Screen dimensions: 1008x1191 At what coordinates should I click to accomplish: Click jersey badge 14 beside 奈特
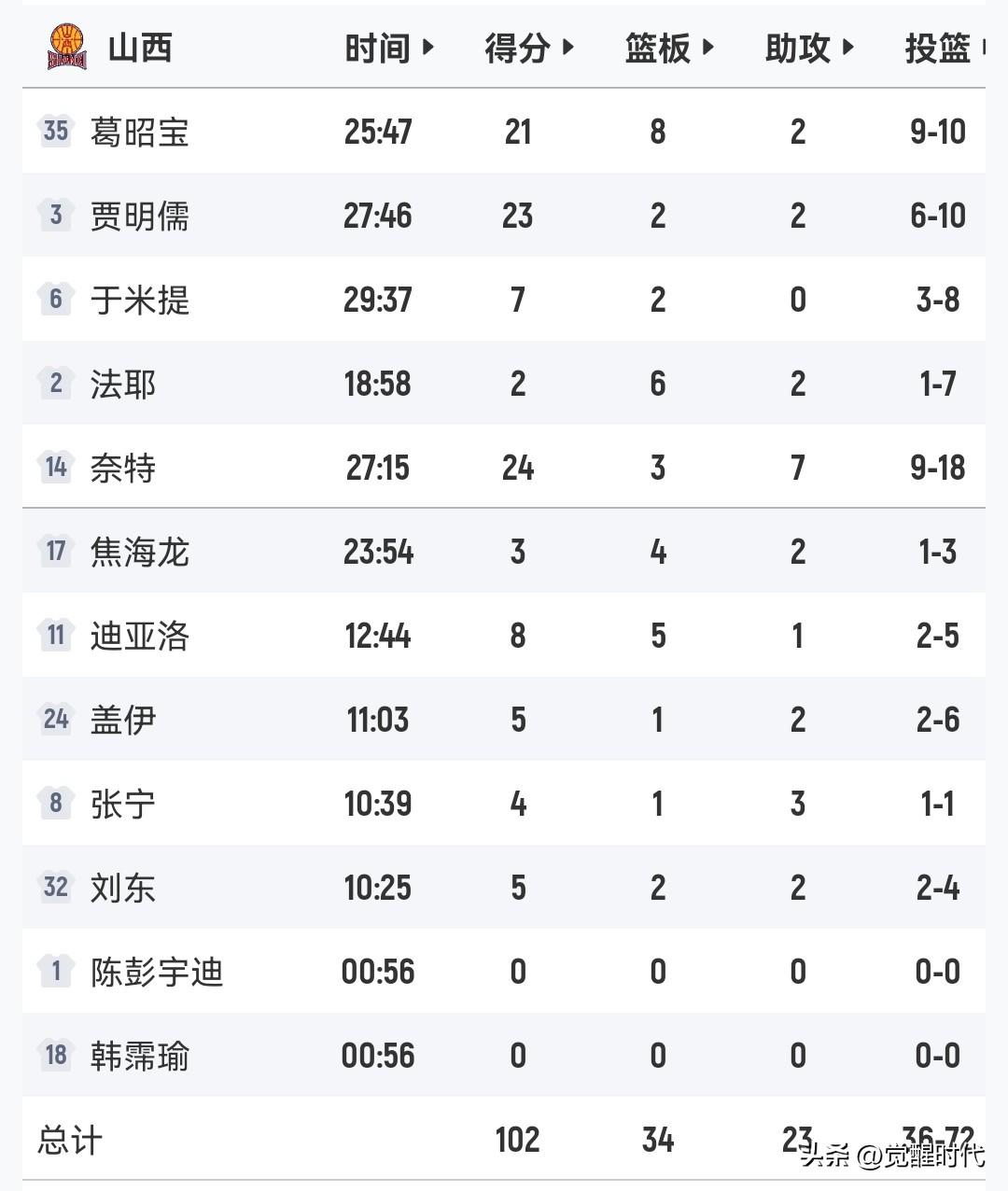(x=55, y=468)
